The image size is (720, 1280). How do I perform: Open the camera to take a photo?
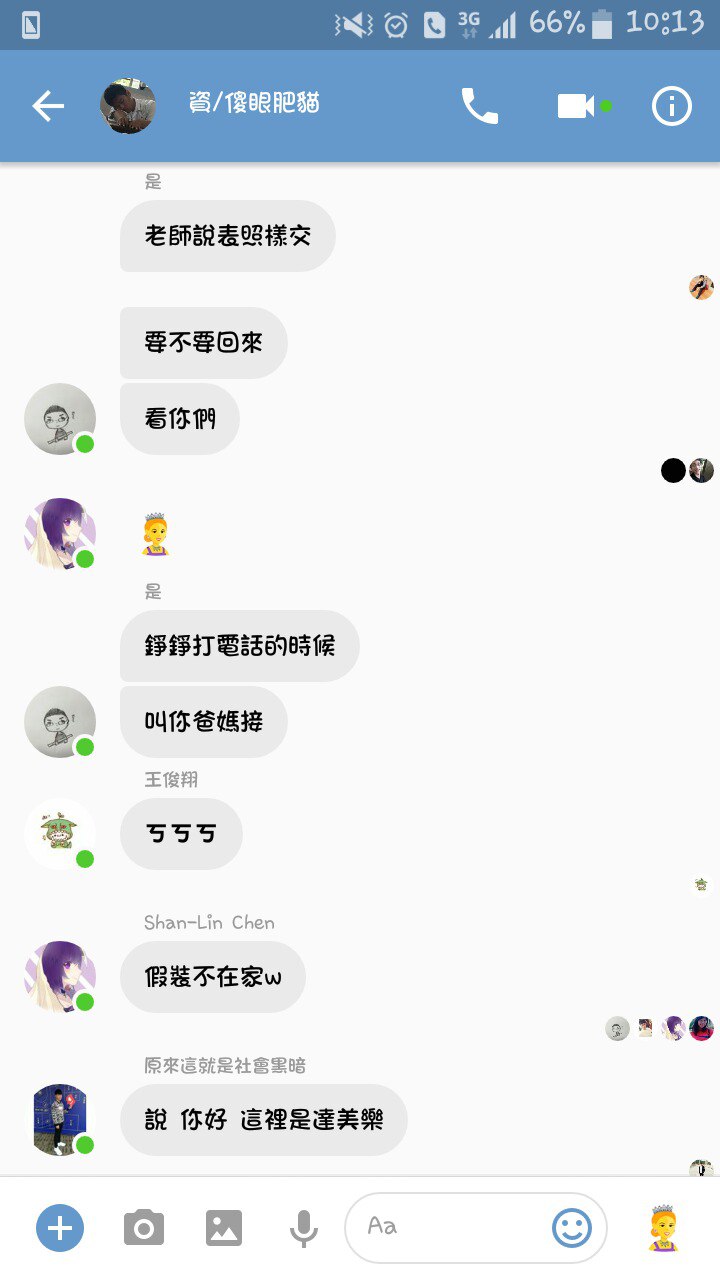click(144, 1227)
